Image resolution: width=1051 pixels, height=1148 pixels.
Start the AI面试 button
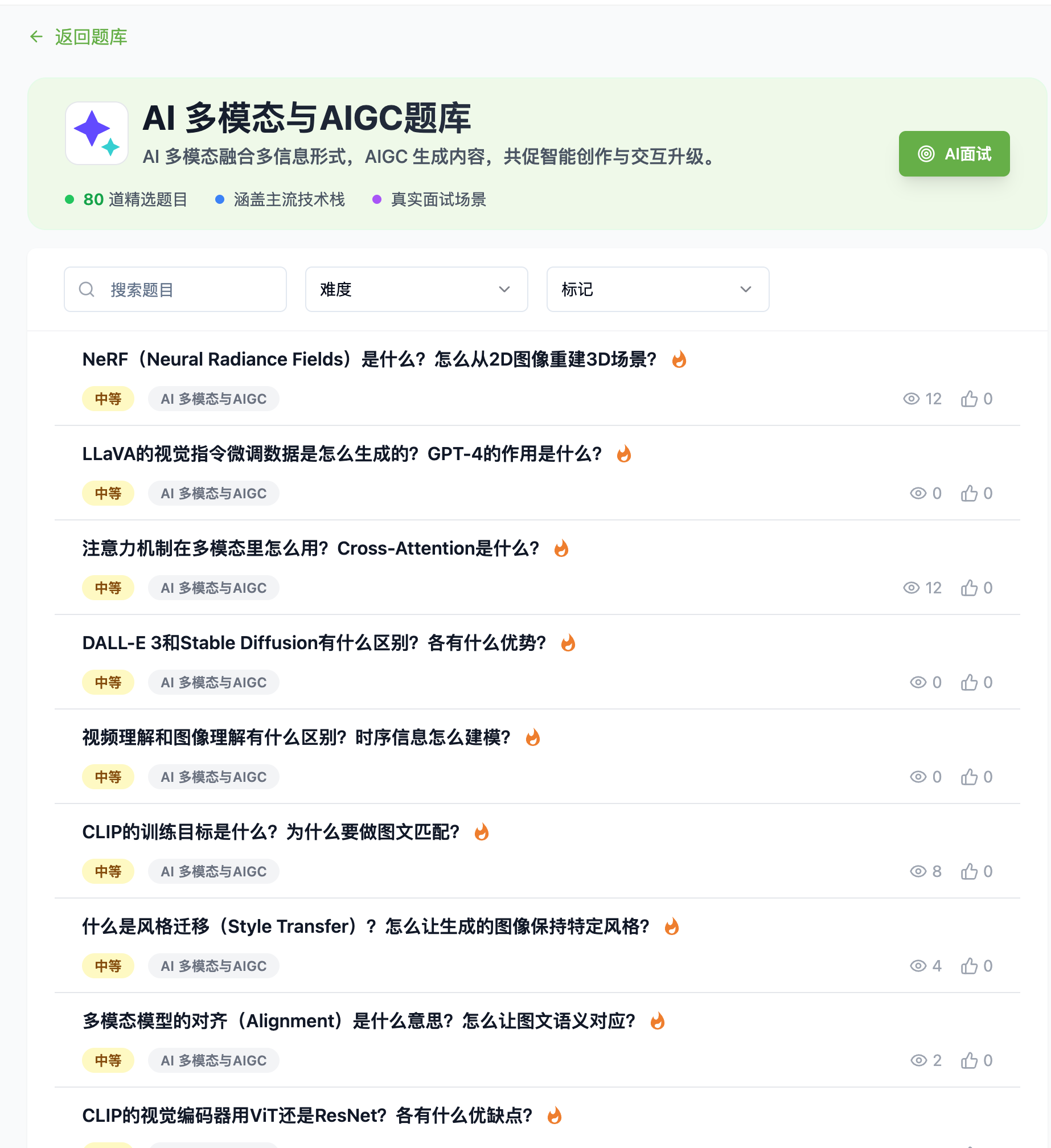(954, 154)
